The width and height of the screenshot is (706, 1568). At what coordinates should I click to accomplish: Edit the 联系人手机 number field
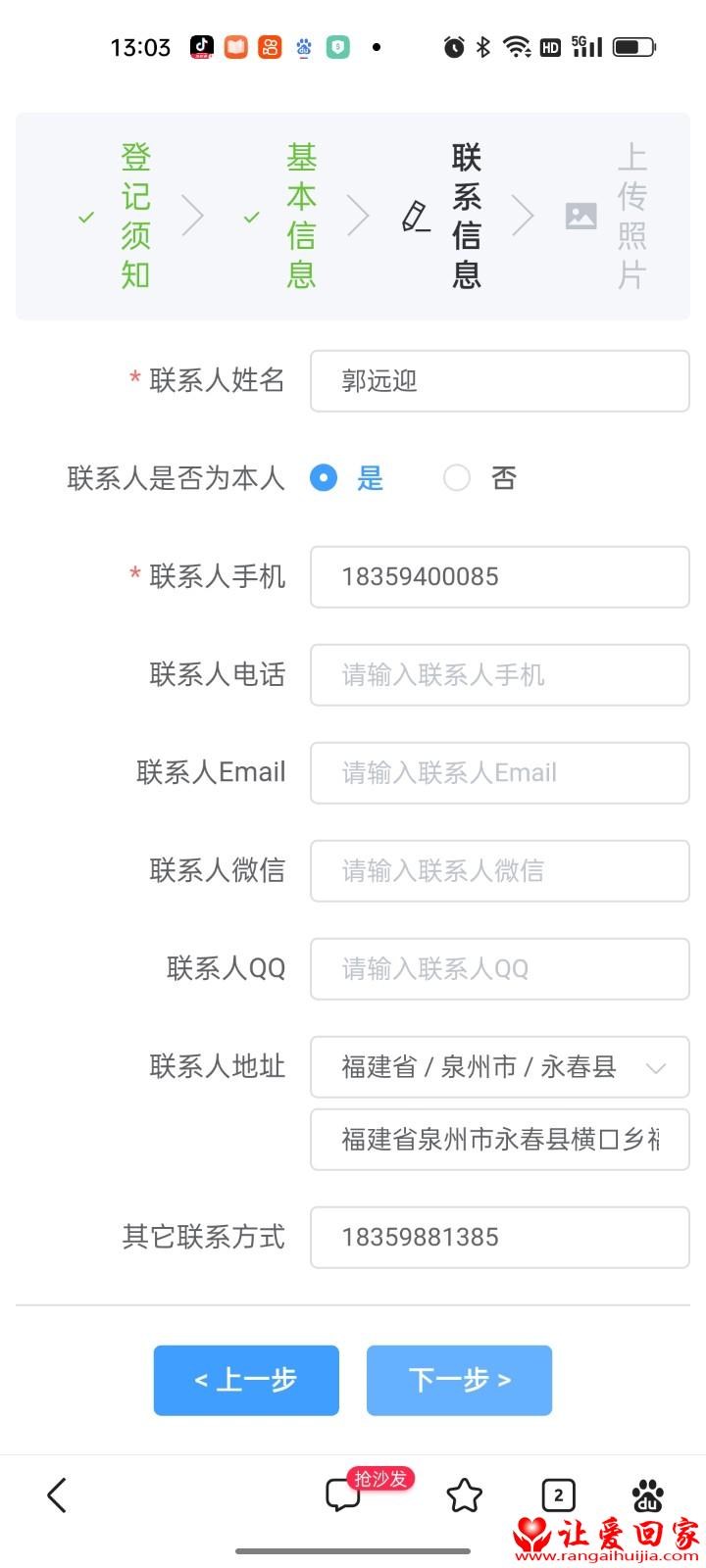tap(500, 577)
